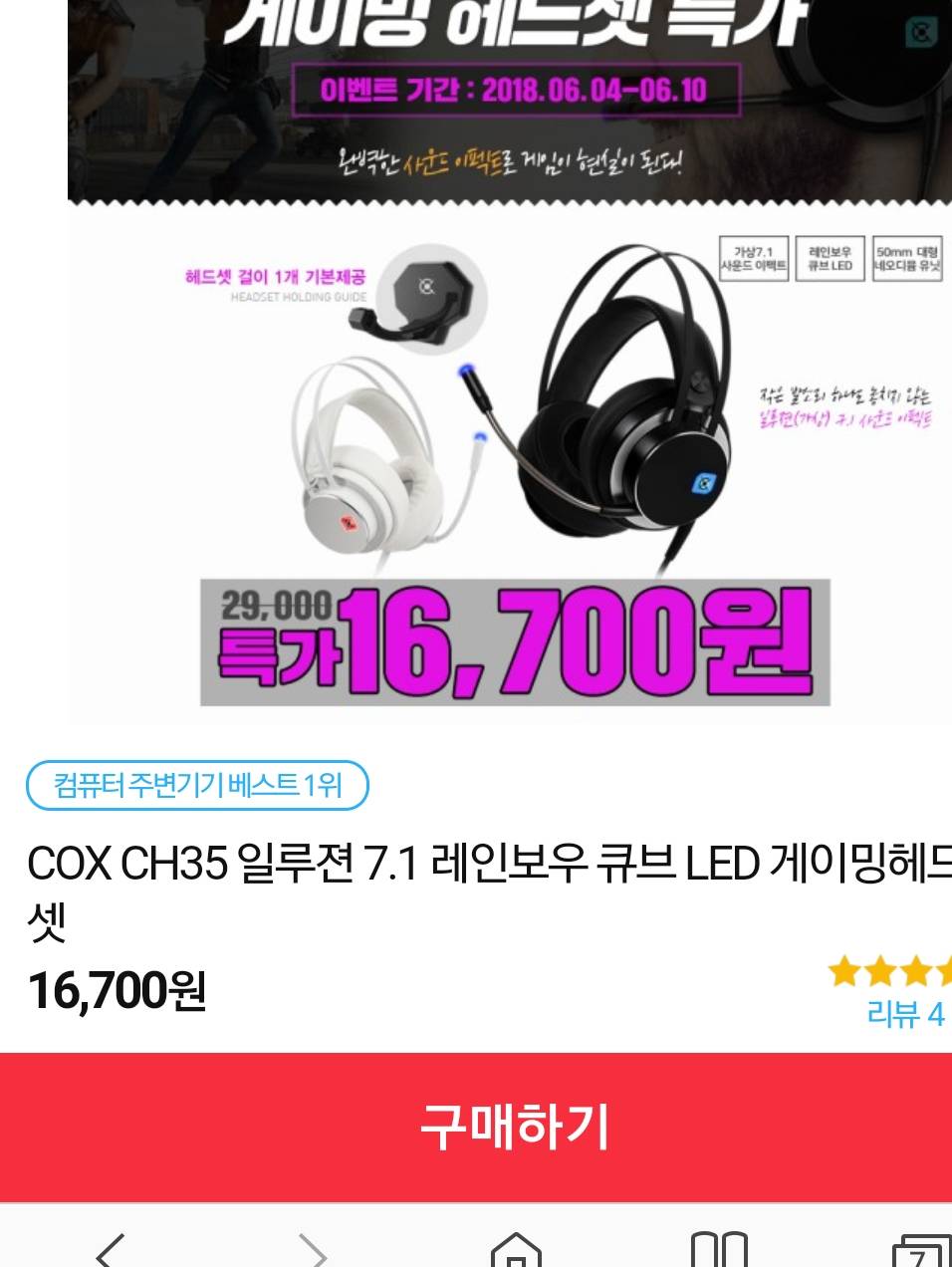Open the browser bookmarks

click(x=719, y=1249)
